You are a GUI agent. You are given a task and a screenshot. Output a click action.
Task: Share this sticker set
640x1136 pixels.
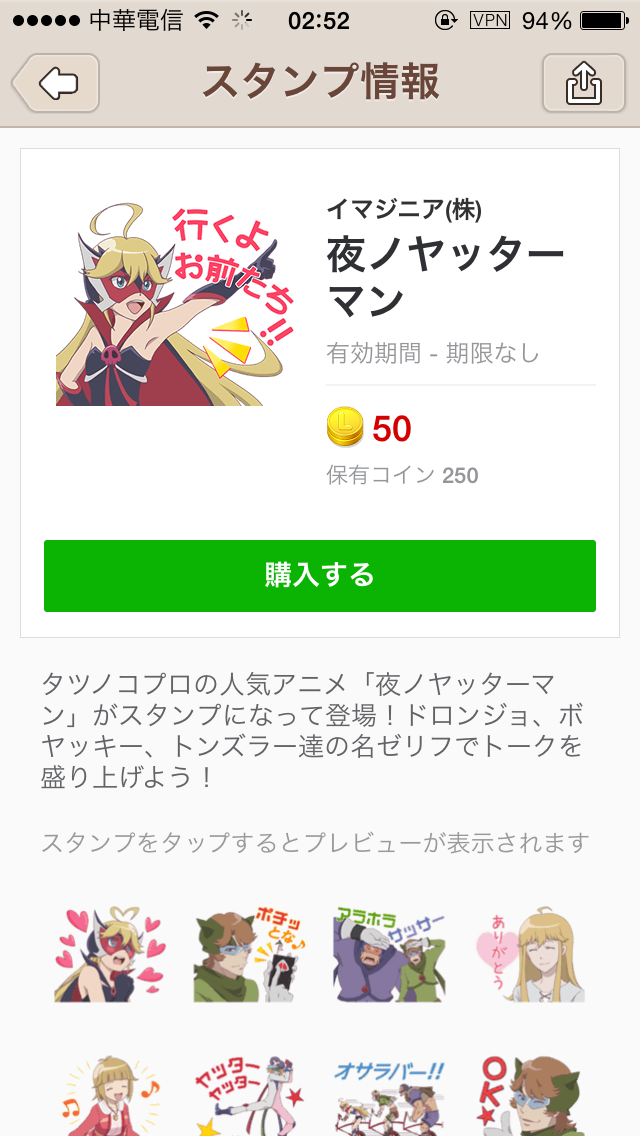[583, 83]
